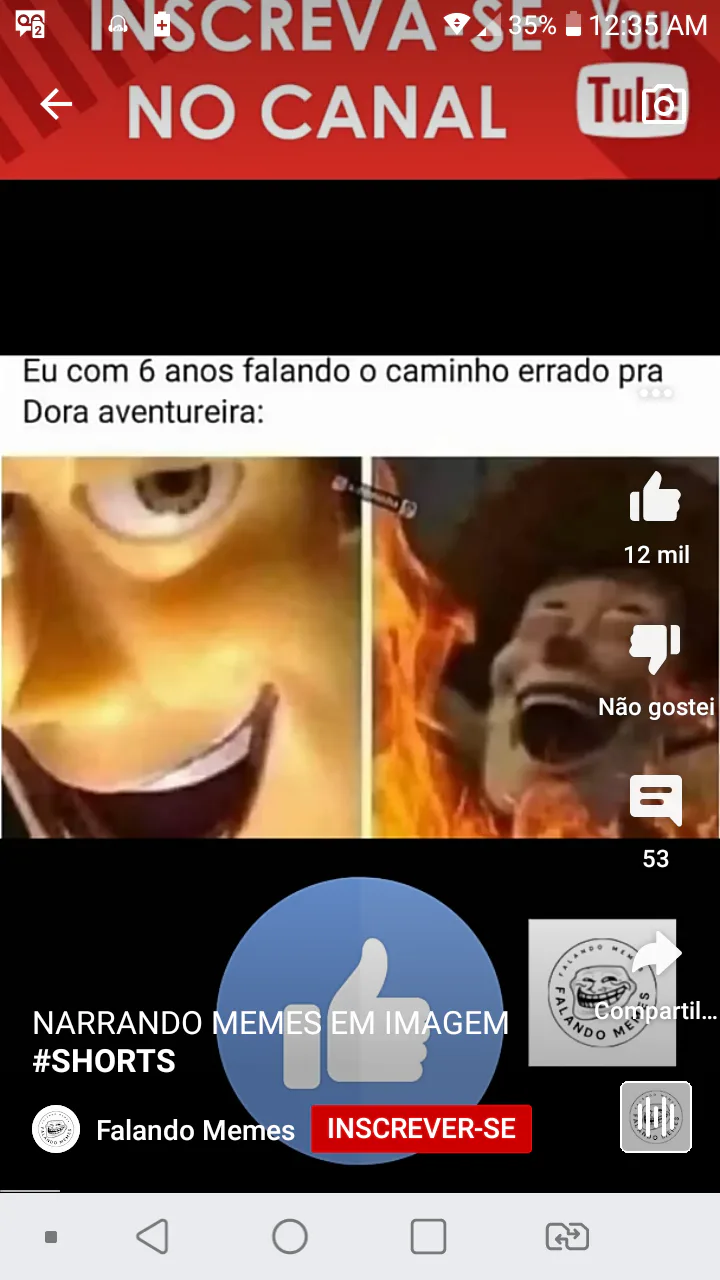Open the camera icon to create a Short
The image size is (720, 1280).
[x=663, y=104]
